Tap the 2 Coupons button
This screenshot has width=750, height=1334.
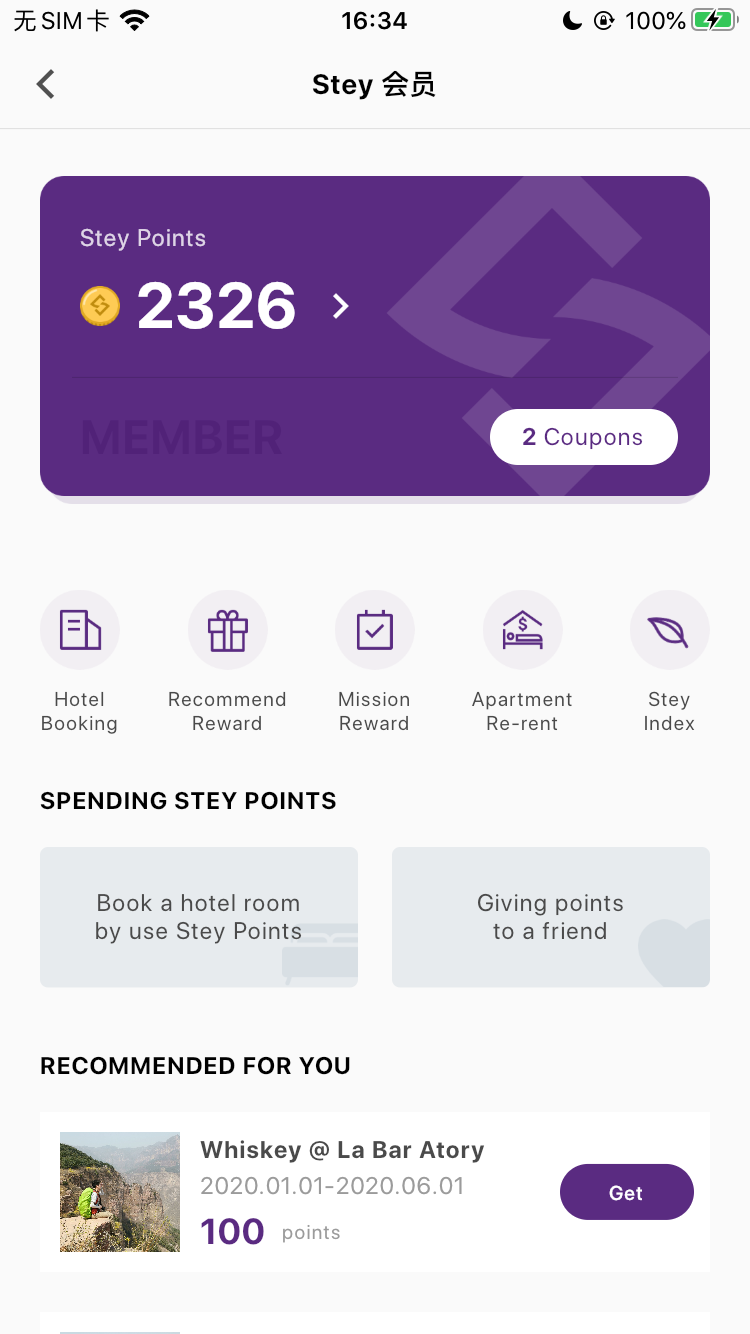(x=583, y=437)
